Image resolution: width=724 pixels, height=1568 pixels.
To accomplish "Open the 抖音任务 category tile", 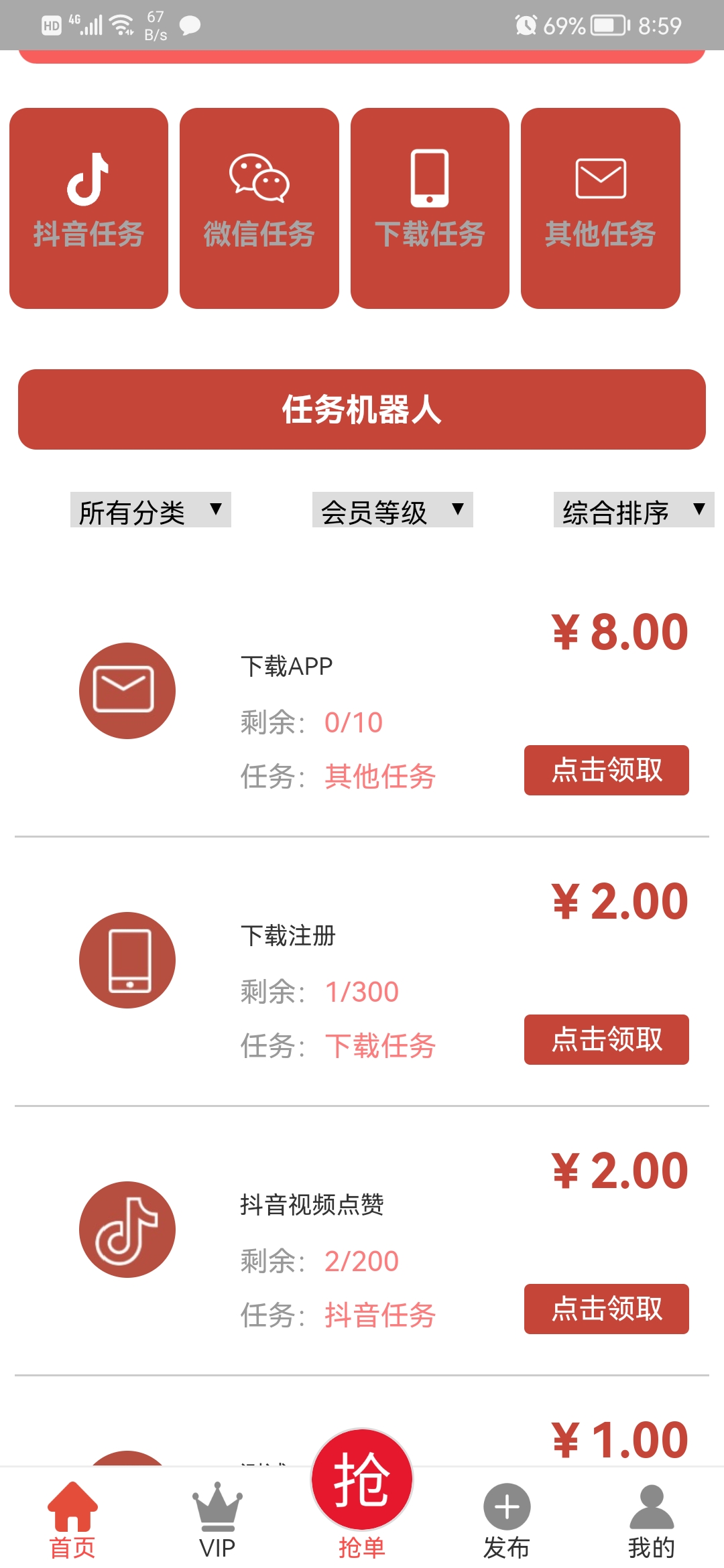I will (x=88, y=208).
